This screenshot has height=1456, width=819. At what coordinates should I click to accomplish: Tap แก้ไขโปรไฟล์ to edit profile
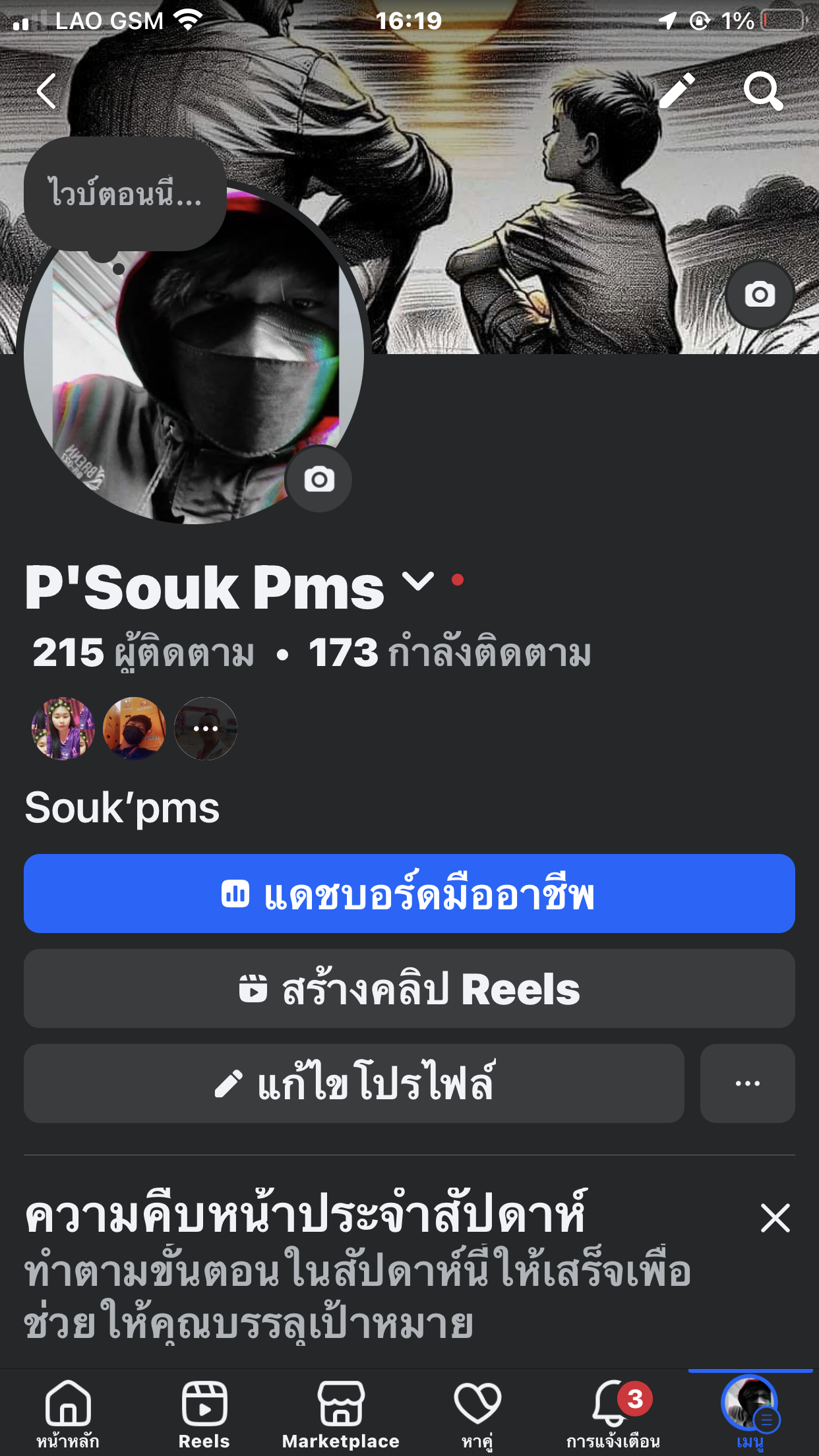pos(353,1083)
